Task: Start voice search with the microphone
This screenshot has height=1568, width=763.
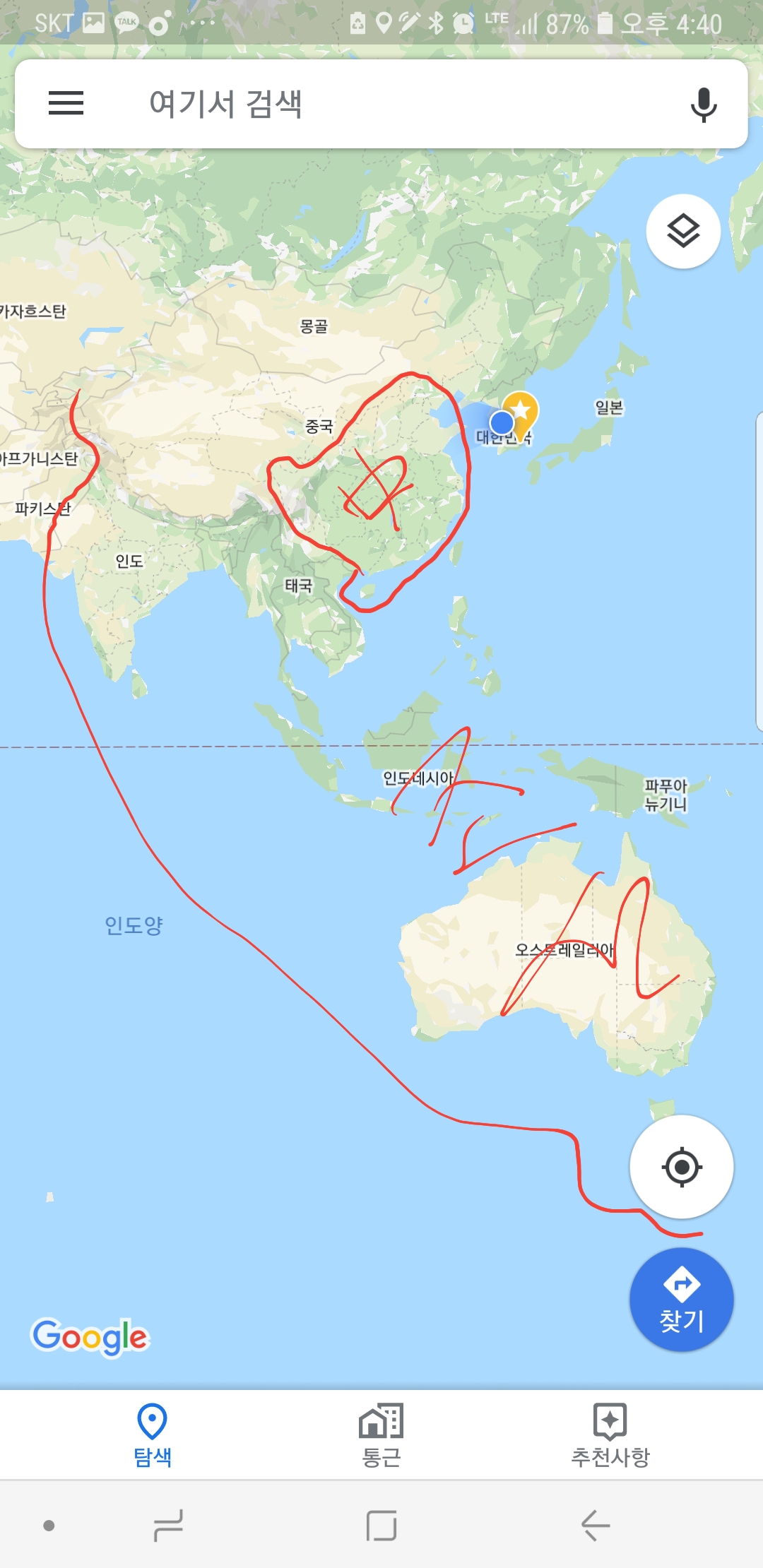Action: tap(703, 105)
